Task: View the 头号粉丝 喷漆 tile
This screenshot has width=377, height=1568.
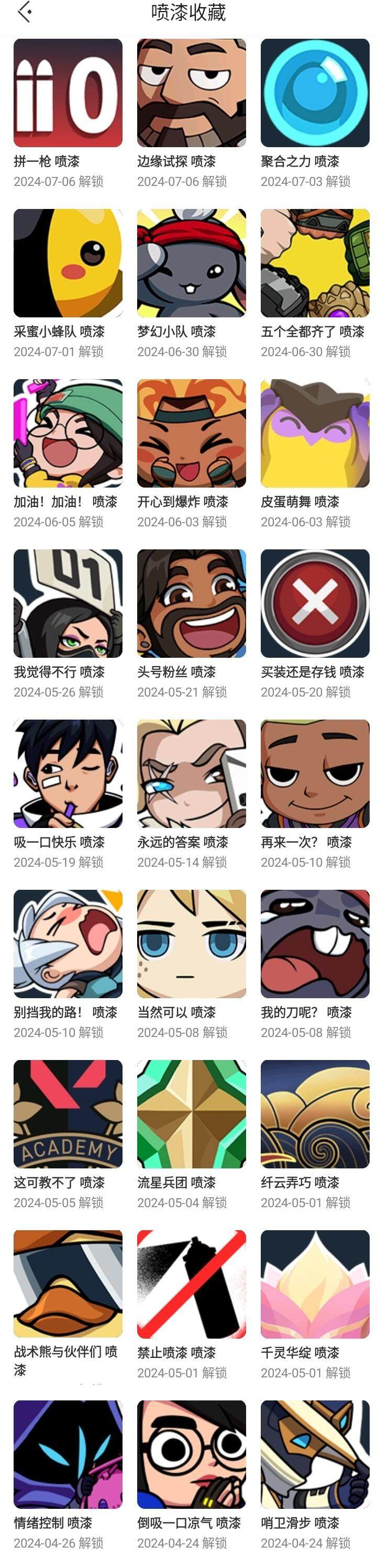Action: pyautogui.click(x=191, y=603)
